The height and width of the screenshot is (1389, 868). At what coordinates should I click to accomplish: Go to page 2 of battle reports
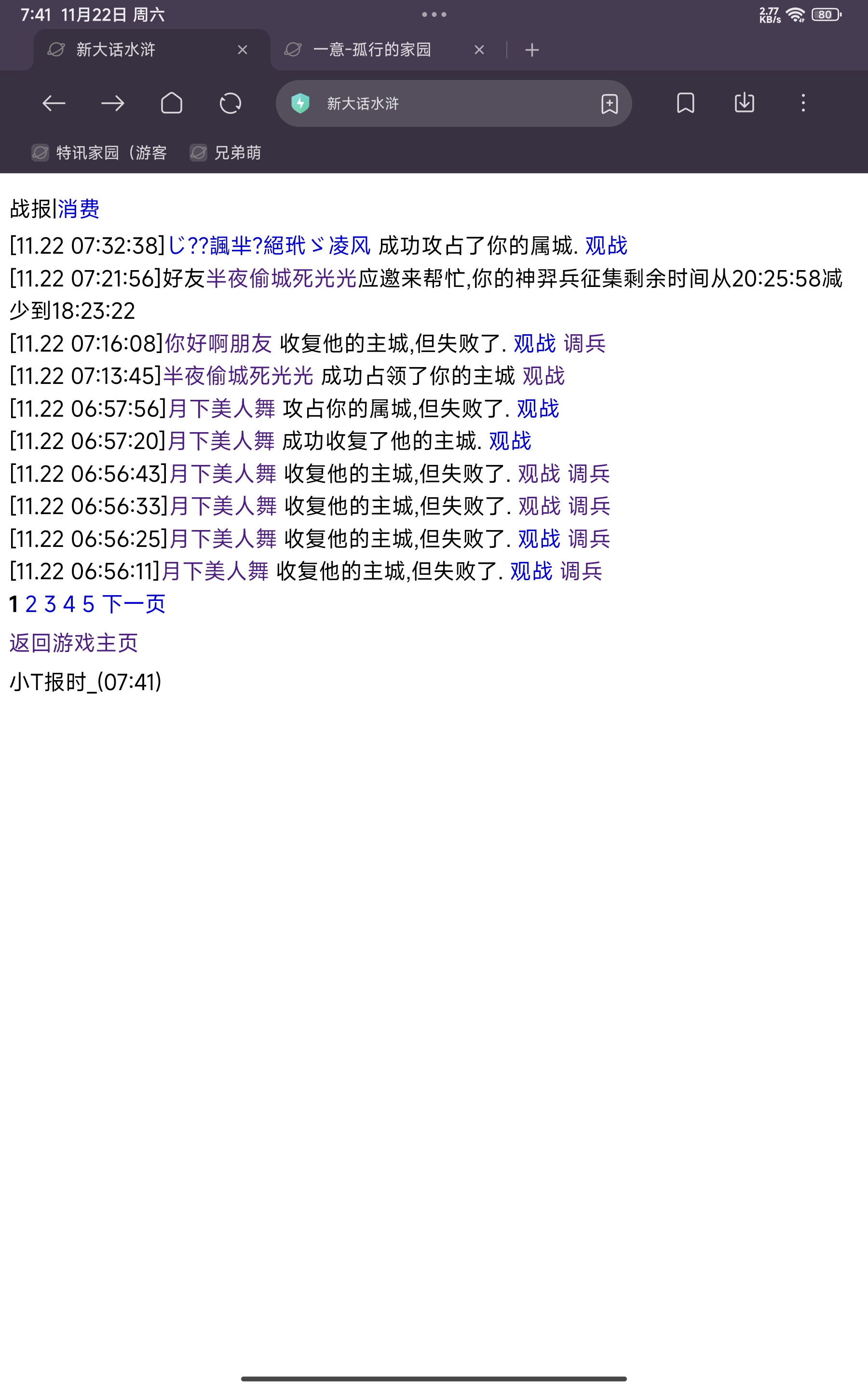point(30,604)
